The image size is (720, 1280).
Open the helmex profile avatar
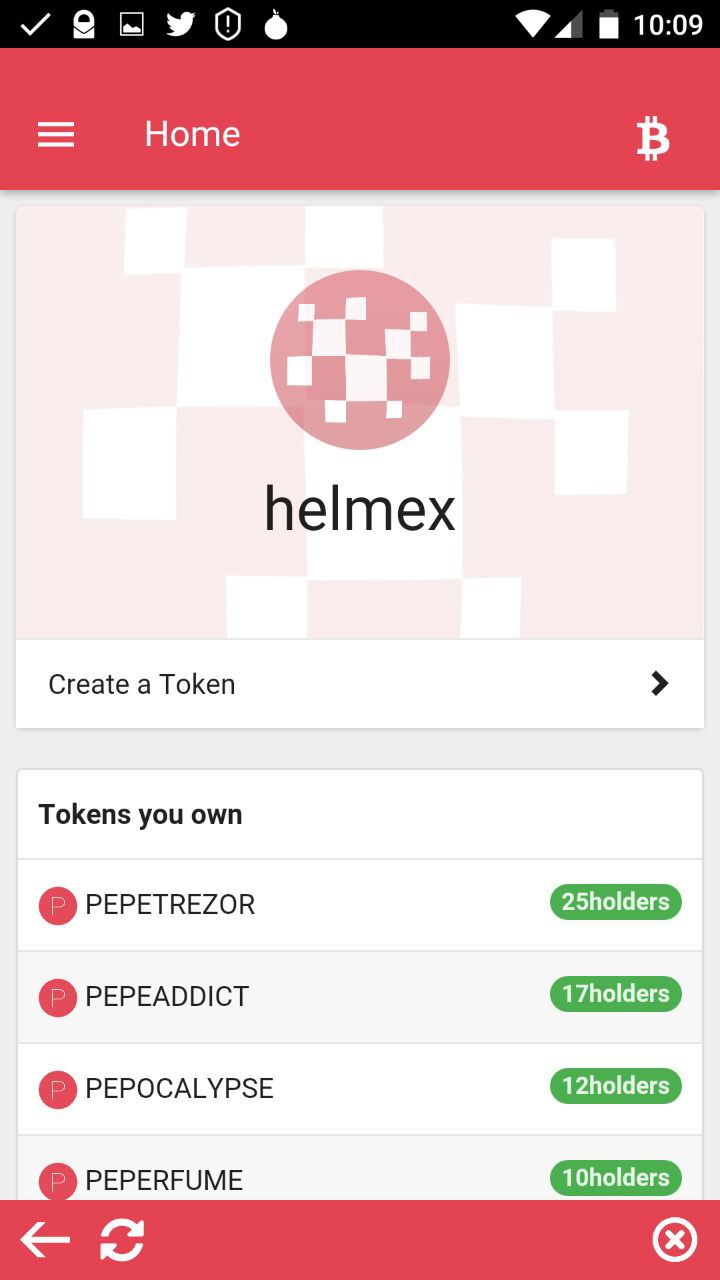360,360
